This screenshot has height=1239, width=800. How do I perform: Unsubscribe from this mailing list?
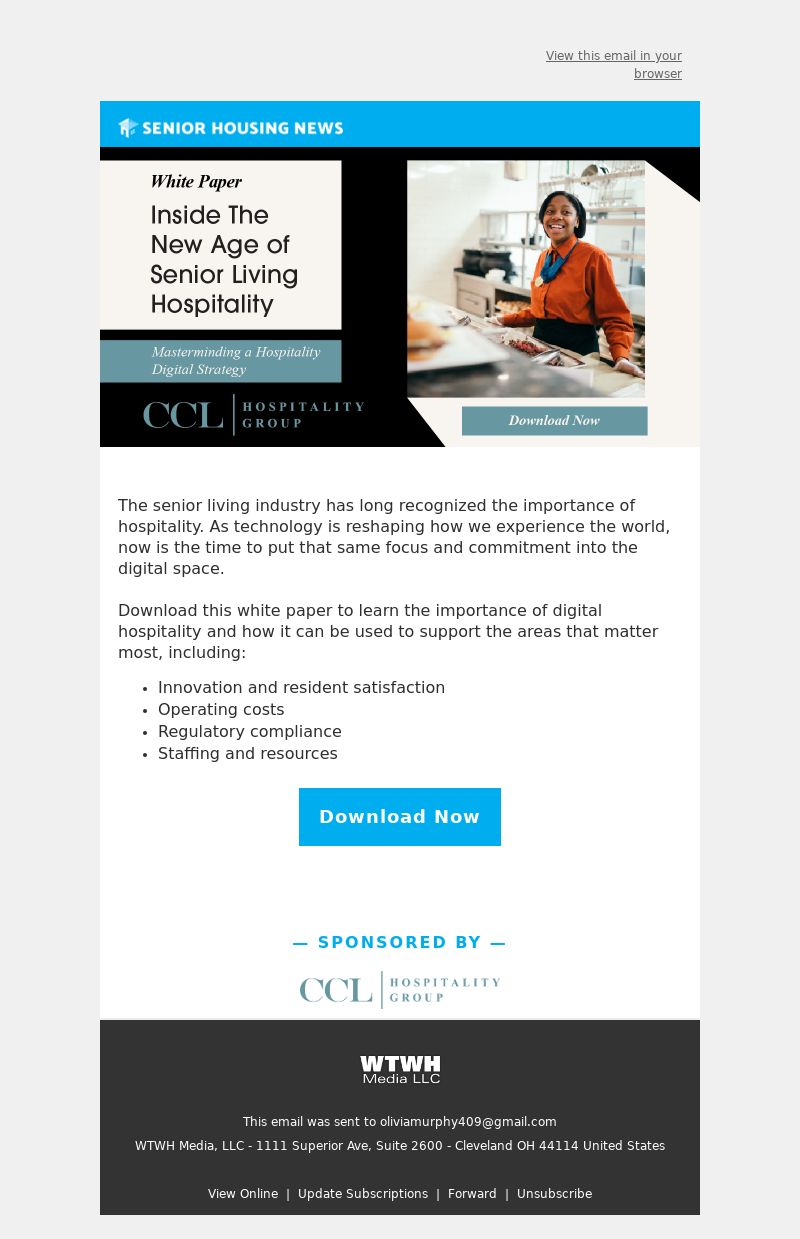click(x=554, y=1194)
